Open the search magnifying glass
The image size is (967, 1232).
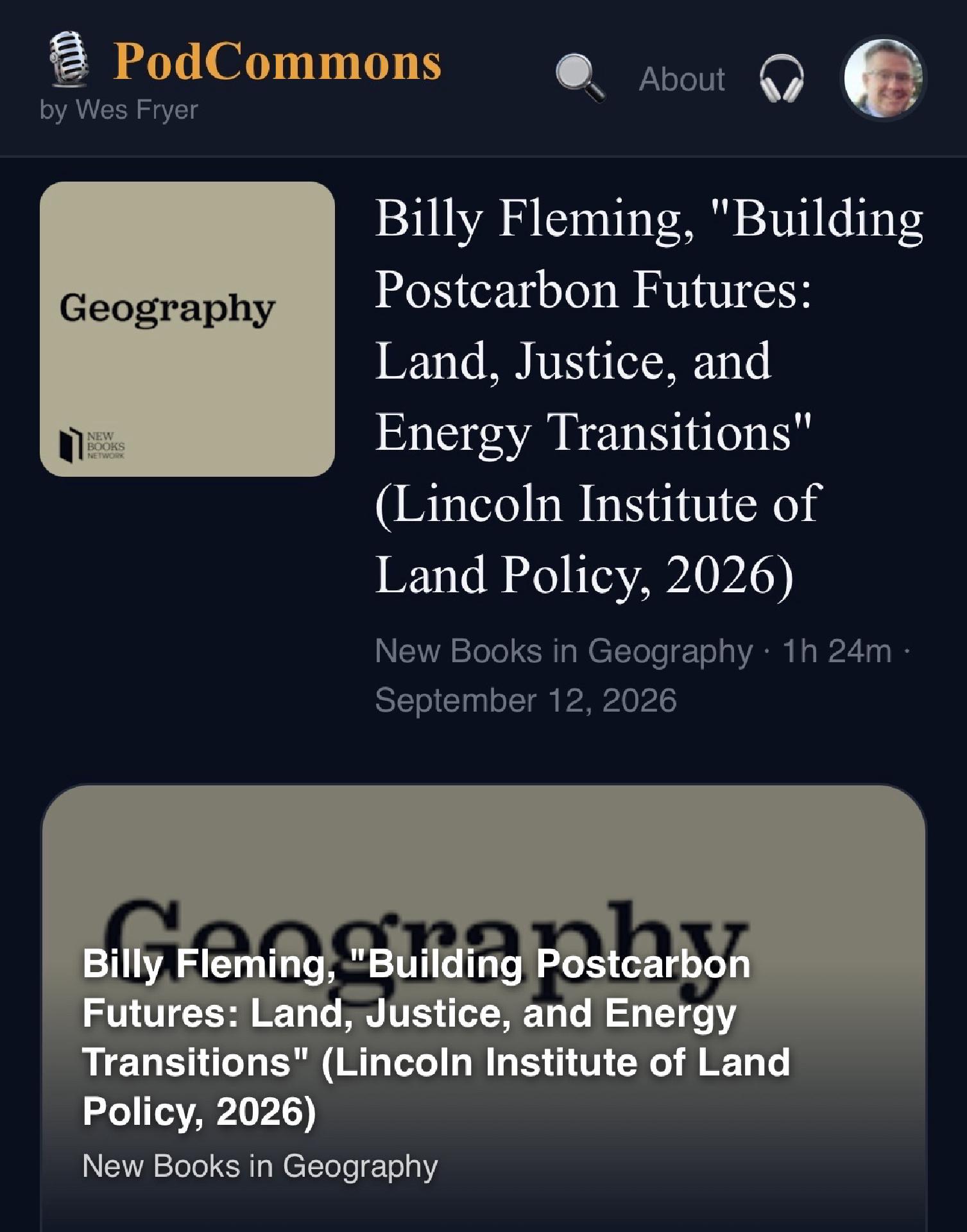click(579, 78)
